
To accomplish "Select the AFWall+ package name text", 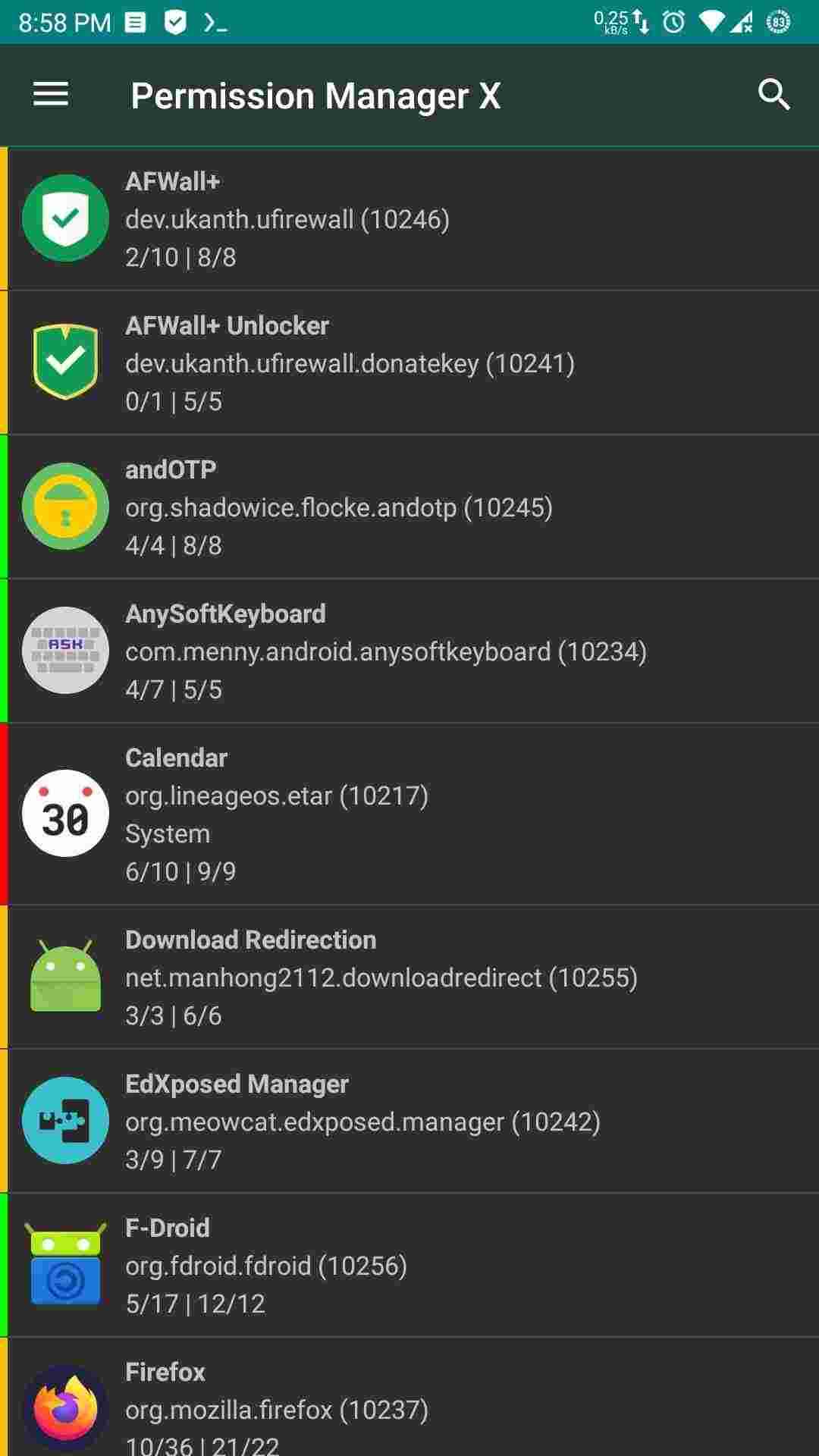I will [x=288, y=220].
